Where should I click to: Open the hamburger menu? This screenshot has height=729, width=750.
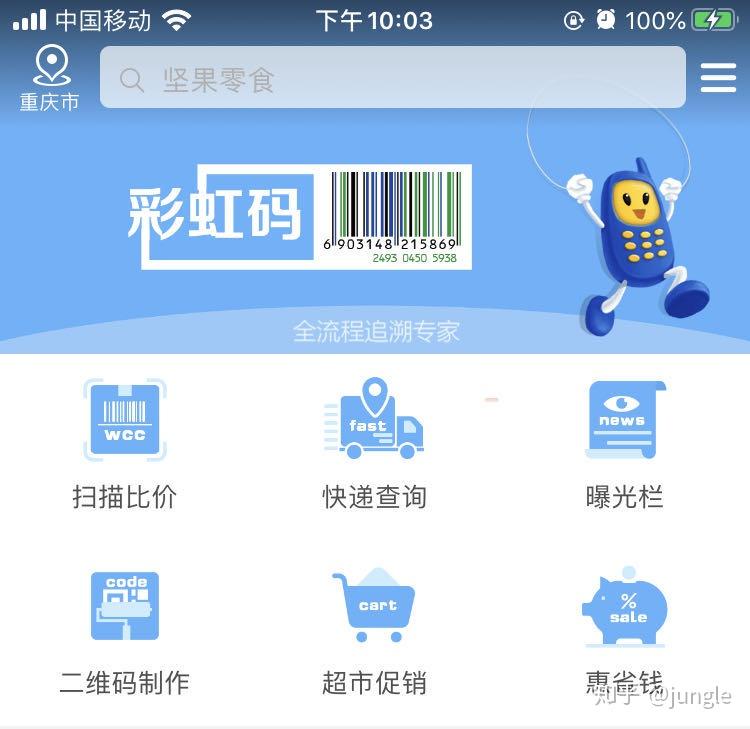click(718, 78)
